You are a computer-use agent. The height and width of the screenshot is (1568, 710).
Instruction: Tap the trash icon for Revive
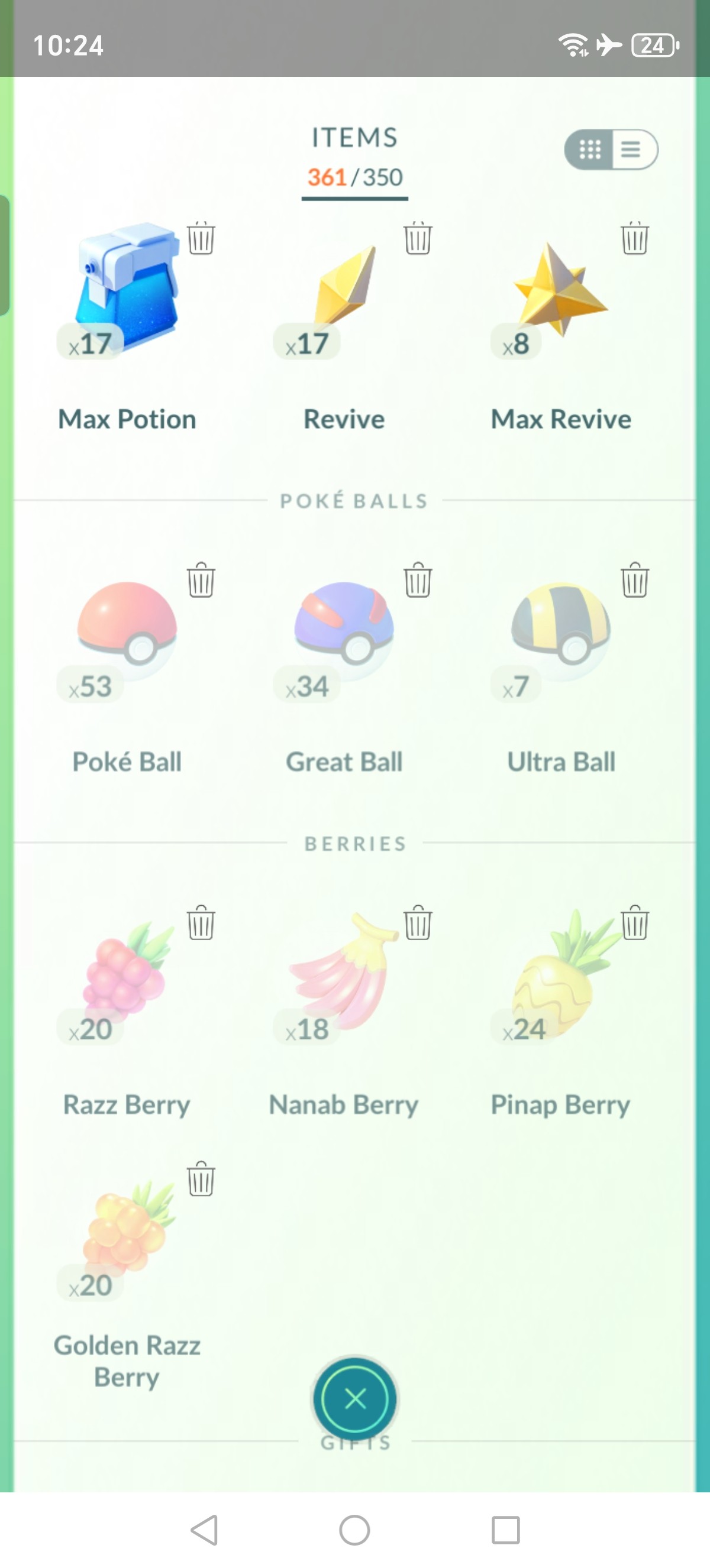[x=418, y=238]
